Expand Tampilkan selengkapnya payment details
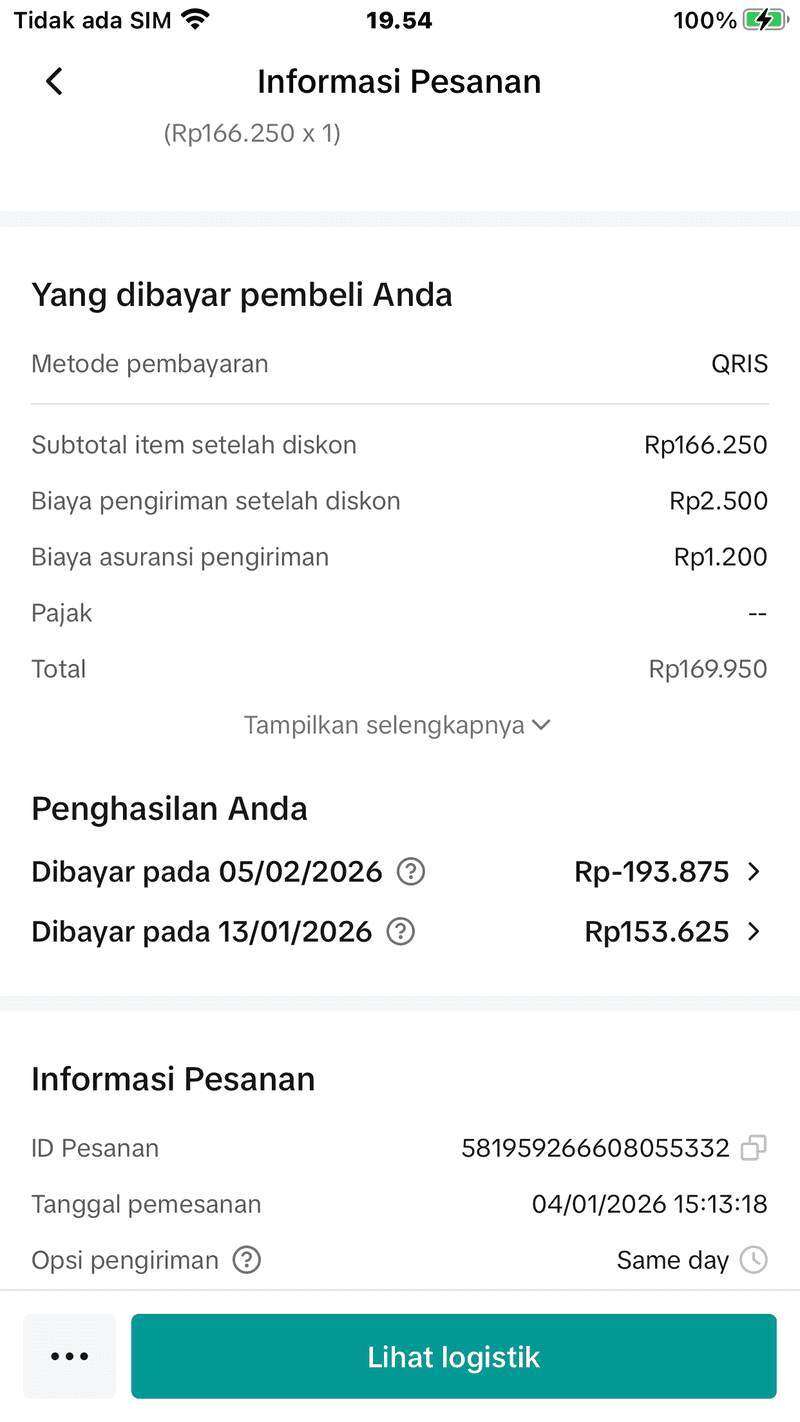The height and width of the screenshot is (1422, 800). (398, 724)
